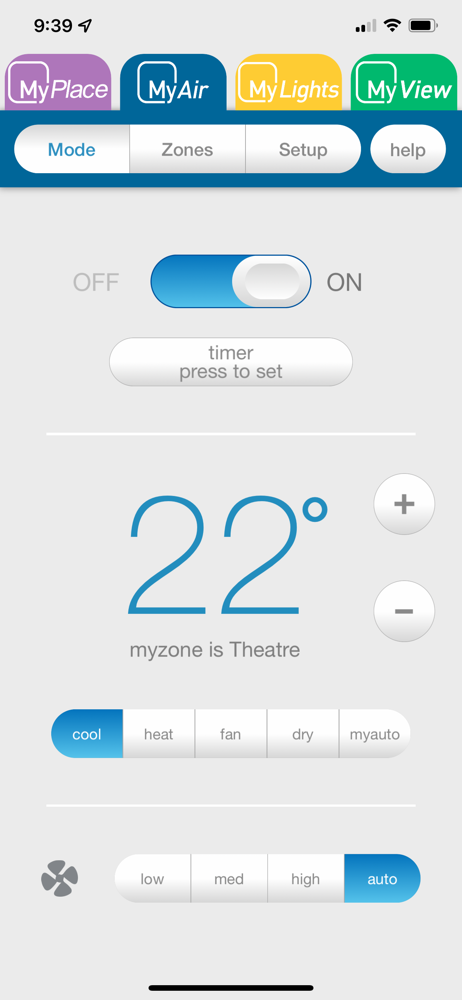Screen dimensions: 462x1000
Task: Choose fan mode
Action: click(230, 734)
